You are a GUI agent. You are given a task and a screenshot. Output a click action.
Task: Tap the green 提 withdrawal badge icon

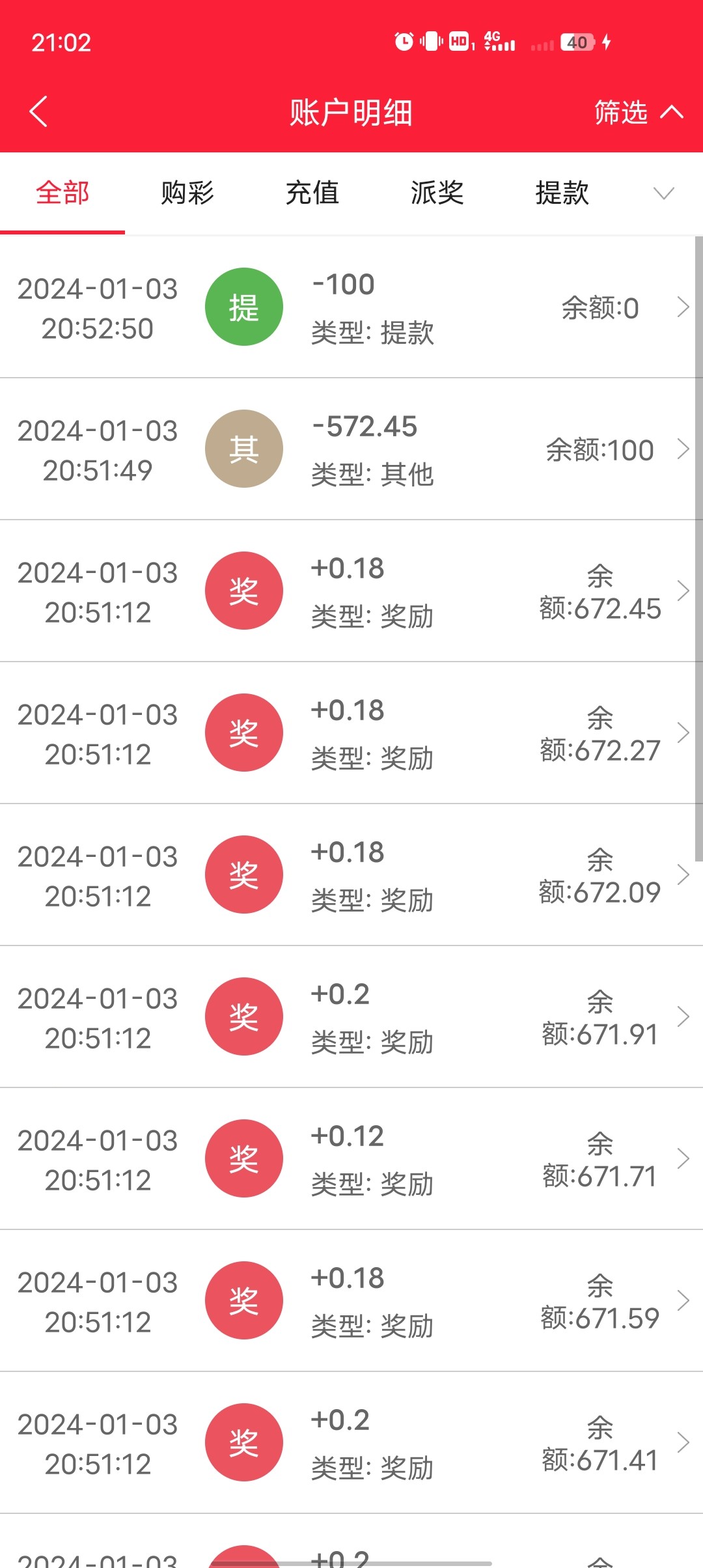(x=243, y=306)
